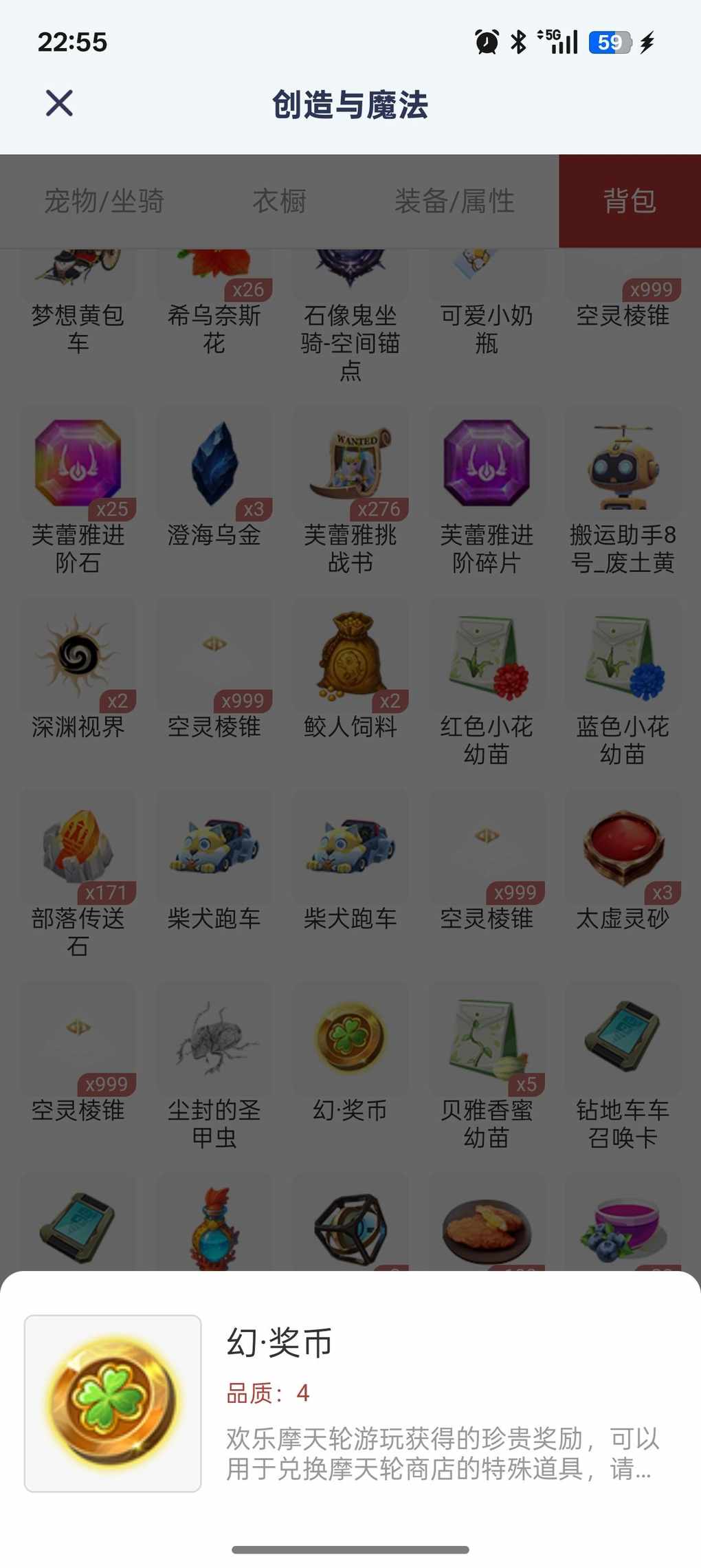Select the 背包 tab

point(630,201)
